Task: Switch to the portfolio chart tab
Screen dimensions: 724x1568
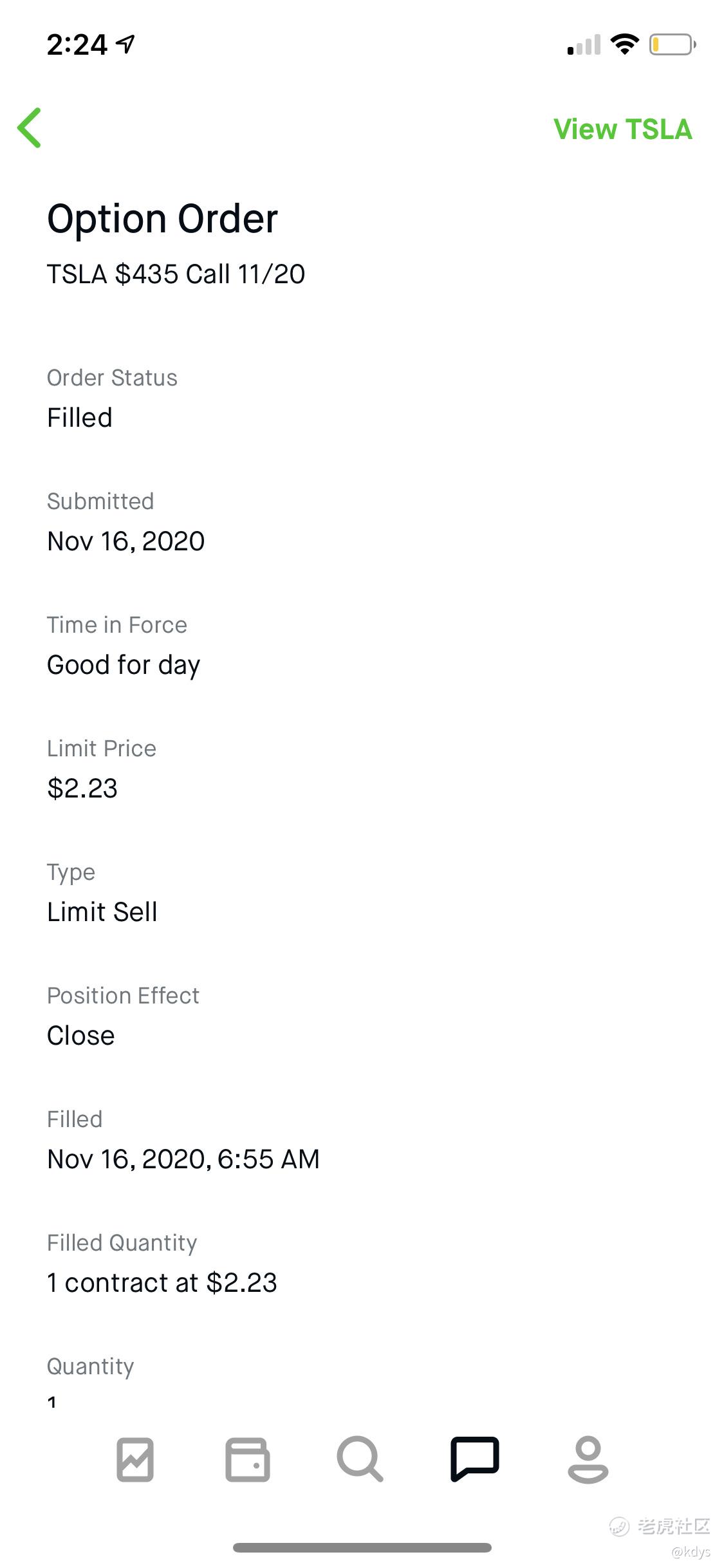Action: [135, 1459]
